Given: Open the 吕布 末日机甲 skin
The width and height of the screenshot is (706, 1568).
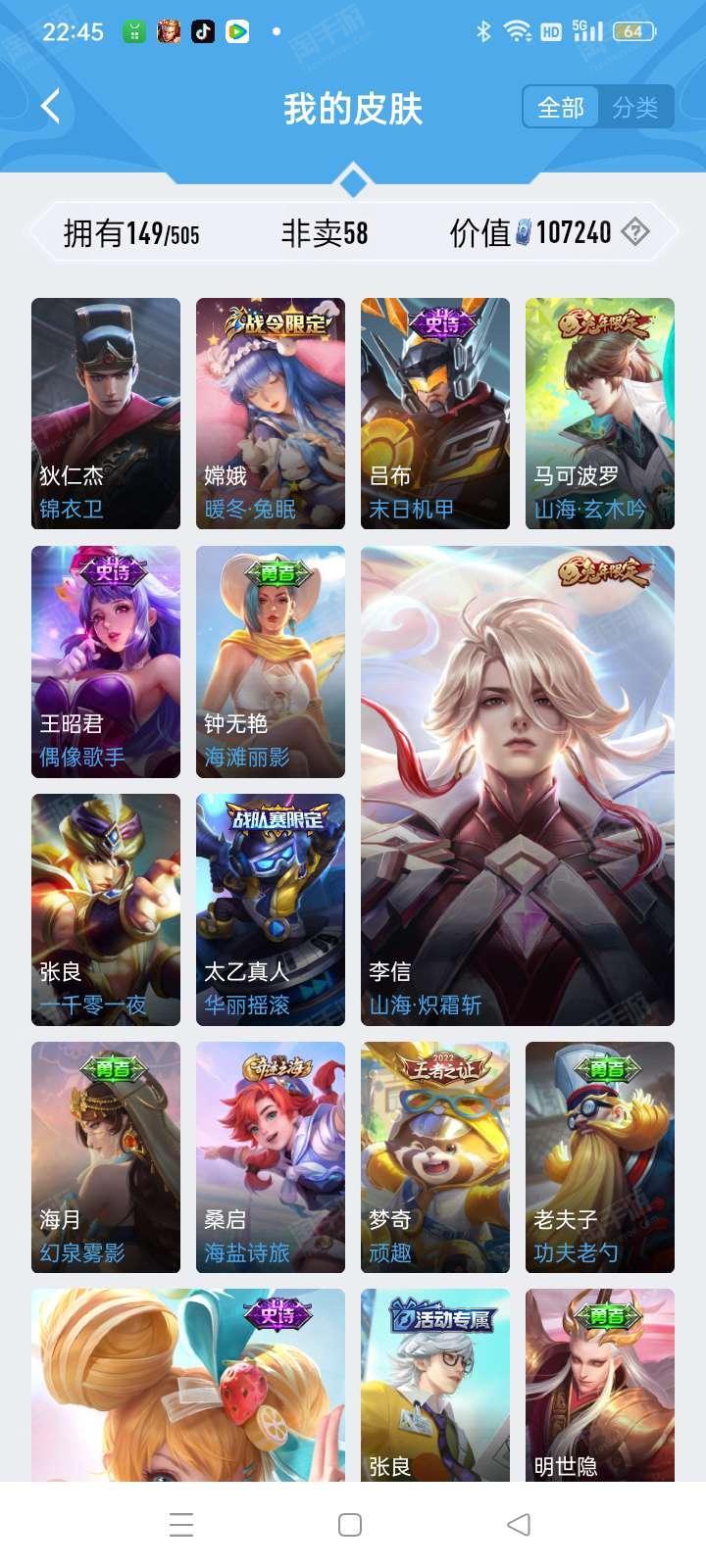Looking at the screenshot, I should 435,413.
